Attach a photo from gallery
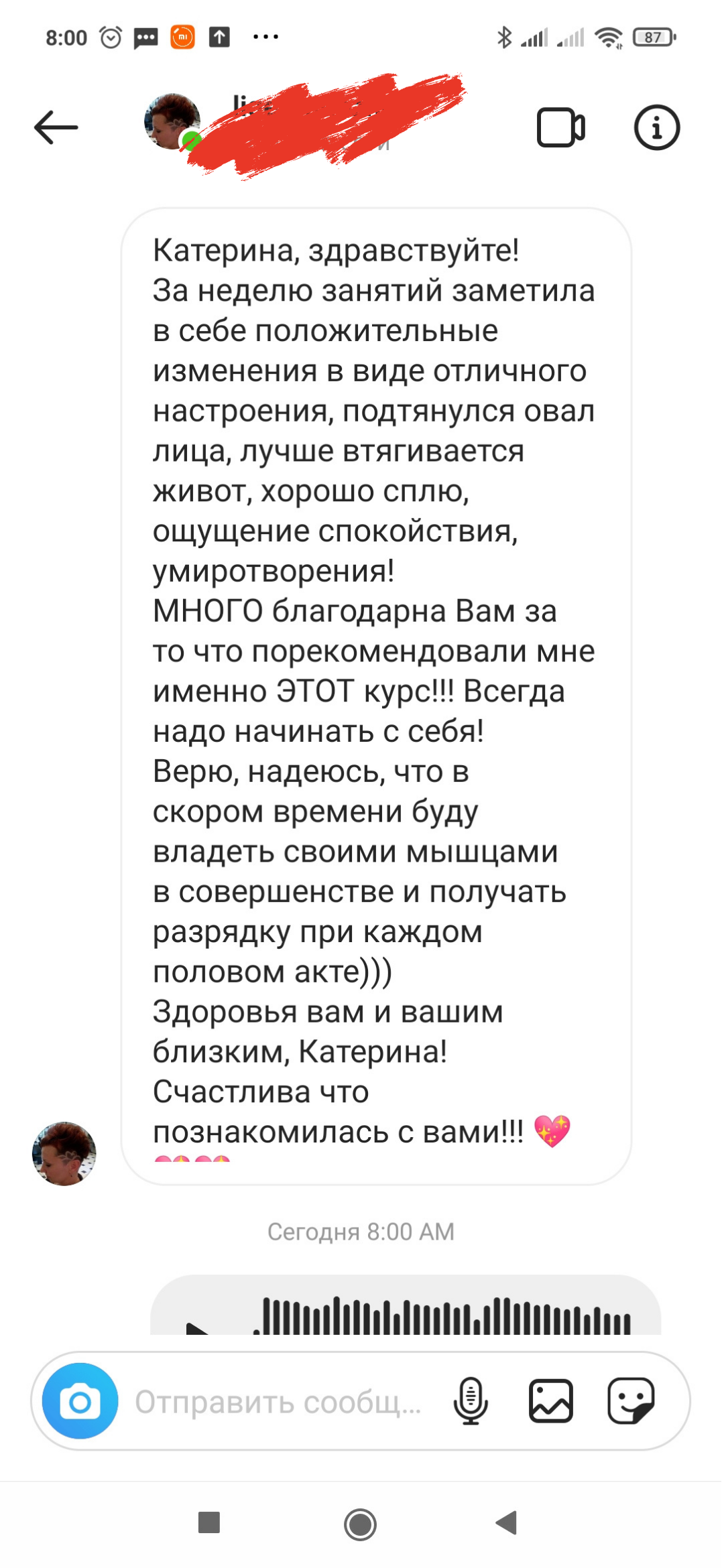724x1568 pixels. pyautogui.click(x=550, y=1401)
